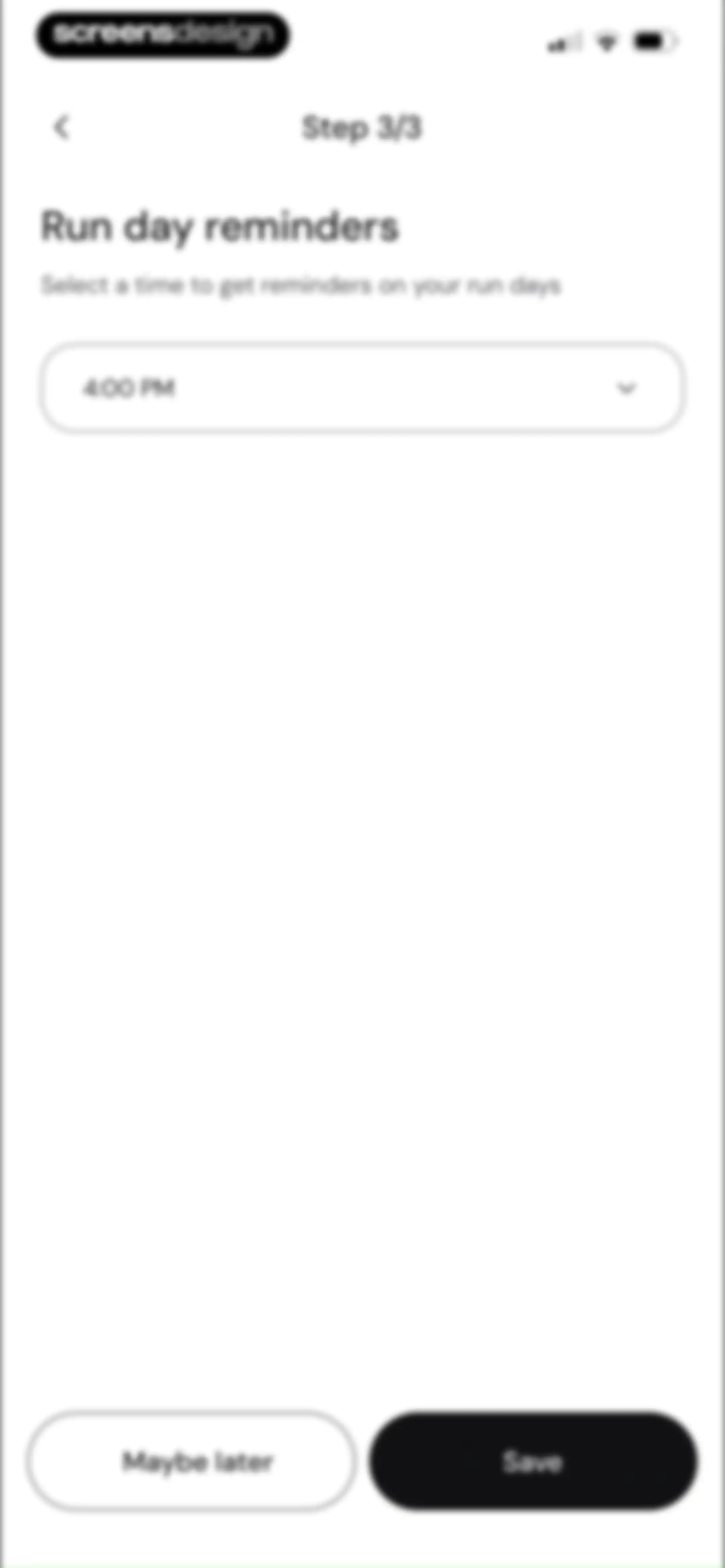Save the run day reminder
The height and width of the screenshot is (1568, 725).
point(533,1461)
